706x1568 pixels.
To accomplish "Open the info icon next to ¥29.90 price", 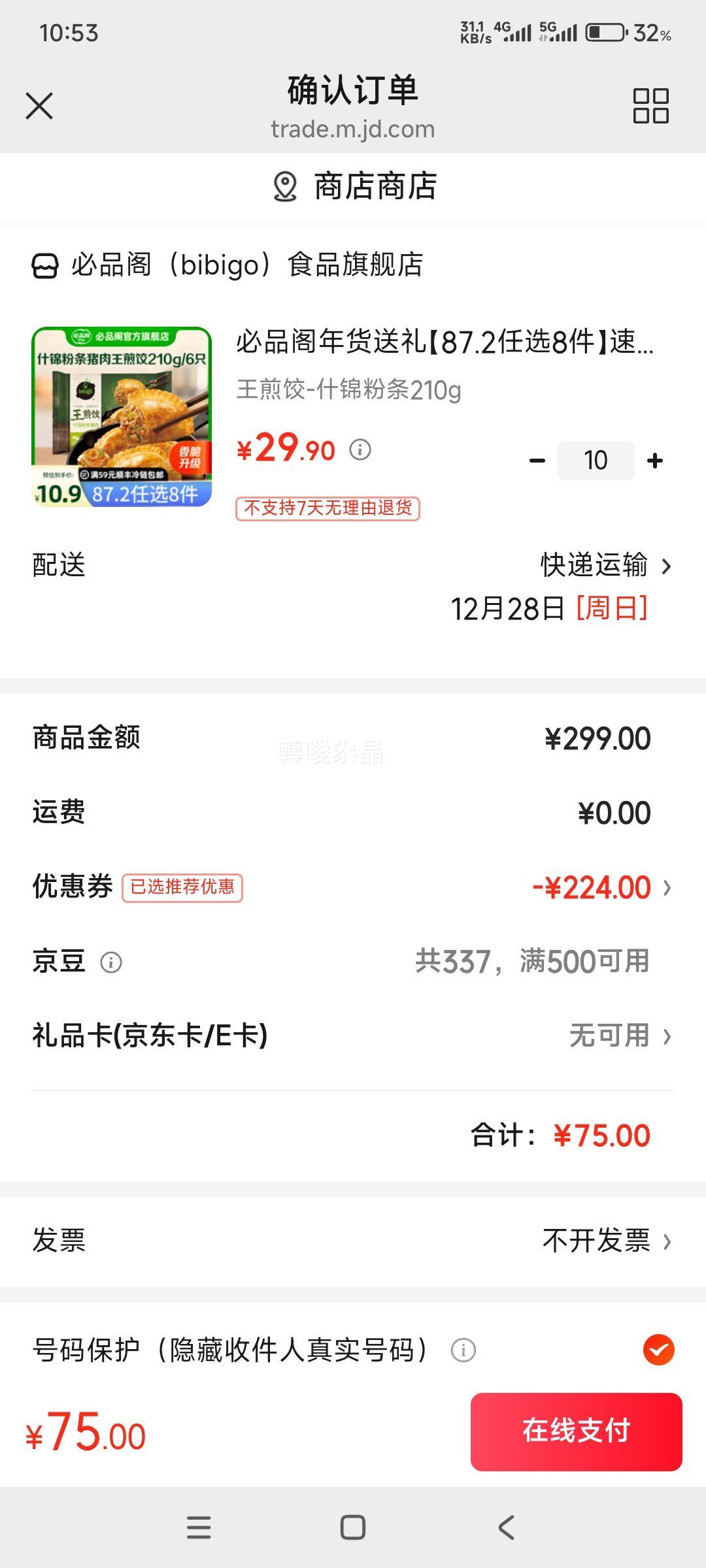I will (x=360, y=449).
